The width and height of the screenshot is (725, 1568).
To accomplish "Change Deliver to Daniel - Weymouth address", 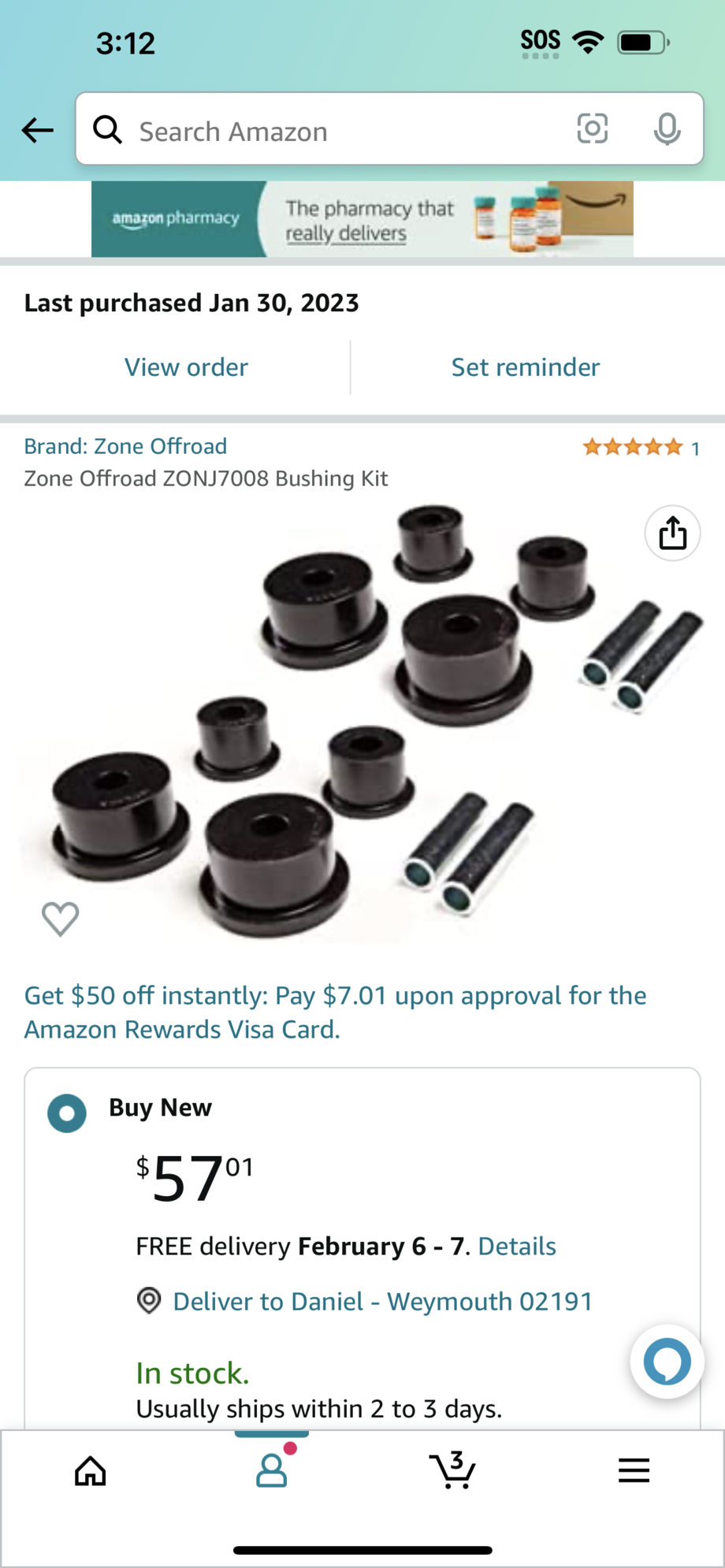I will click(x=382, y=1301).
